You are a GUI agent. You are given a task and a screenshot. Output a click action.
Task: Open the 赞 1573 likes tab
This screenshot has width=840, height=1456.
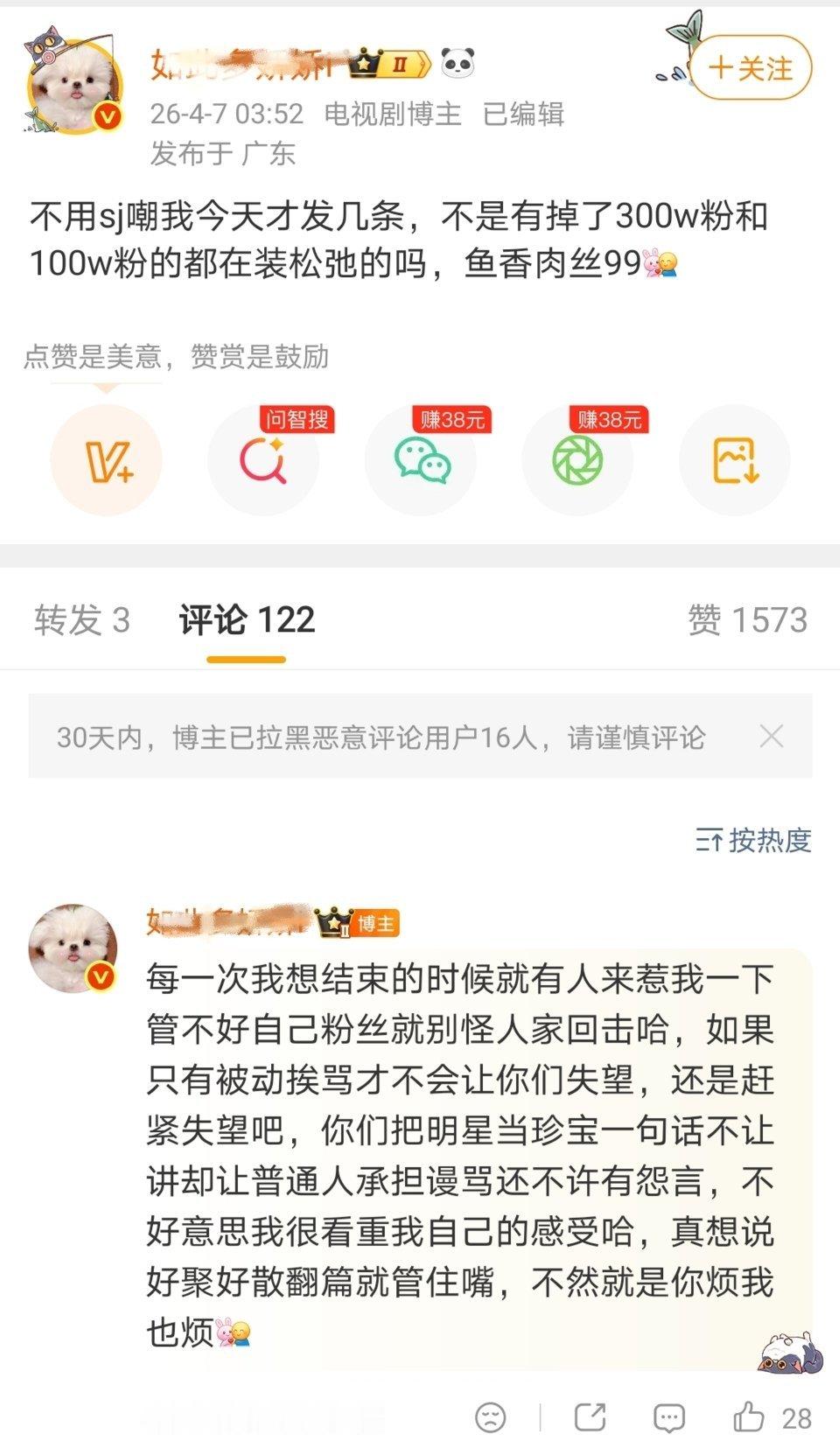(749, 619)
